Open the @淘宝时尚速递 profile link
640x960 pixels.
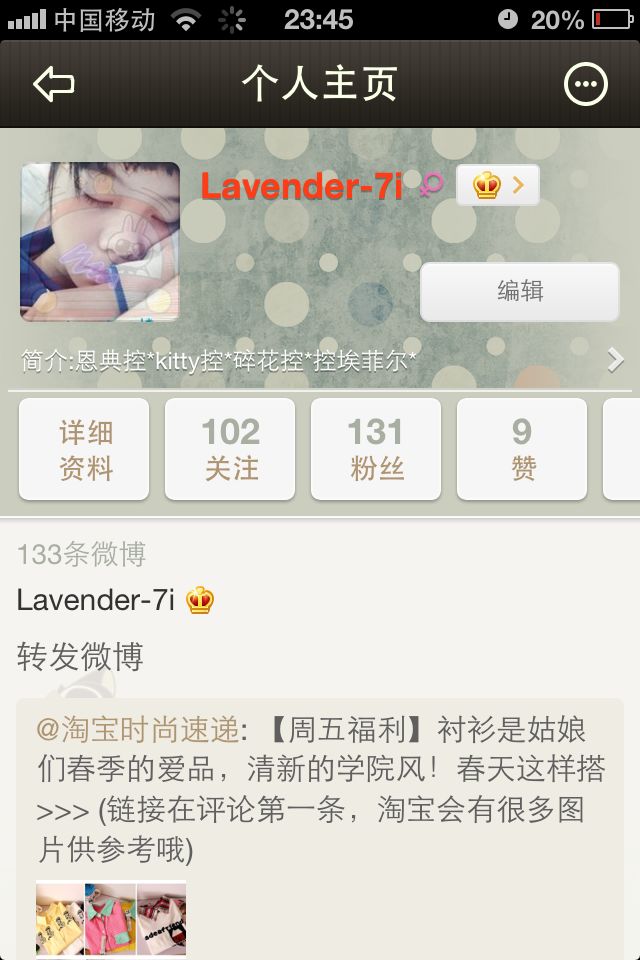tap(137, 729)
